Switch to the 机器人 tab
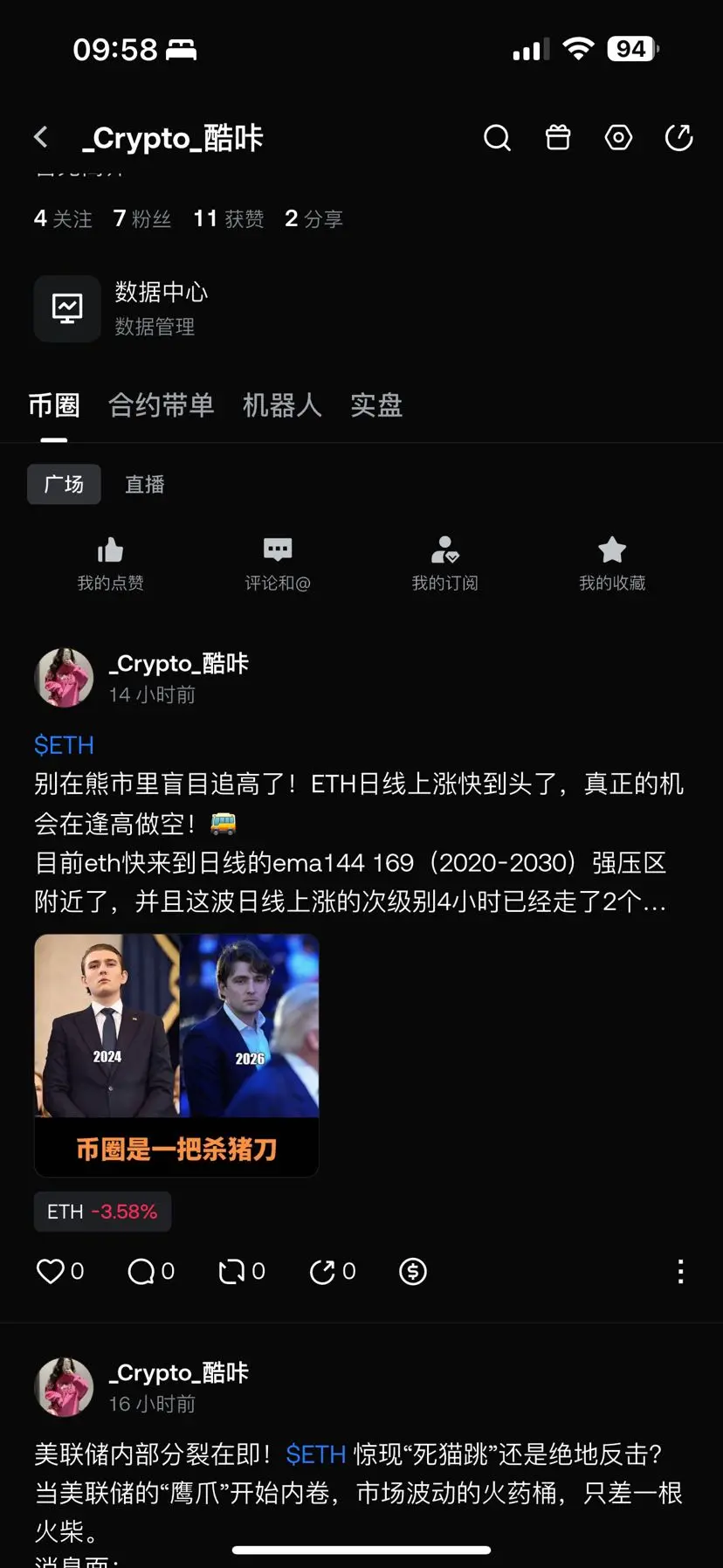The height and width of the screenshot is (1568, 723). click(x=282, y=405)
